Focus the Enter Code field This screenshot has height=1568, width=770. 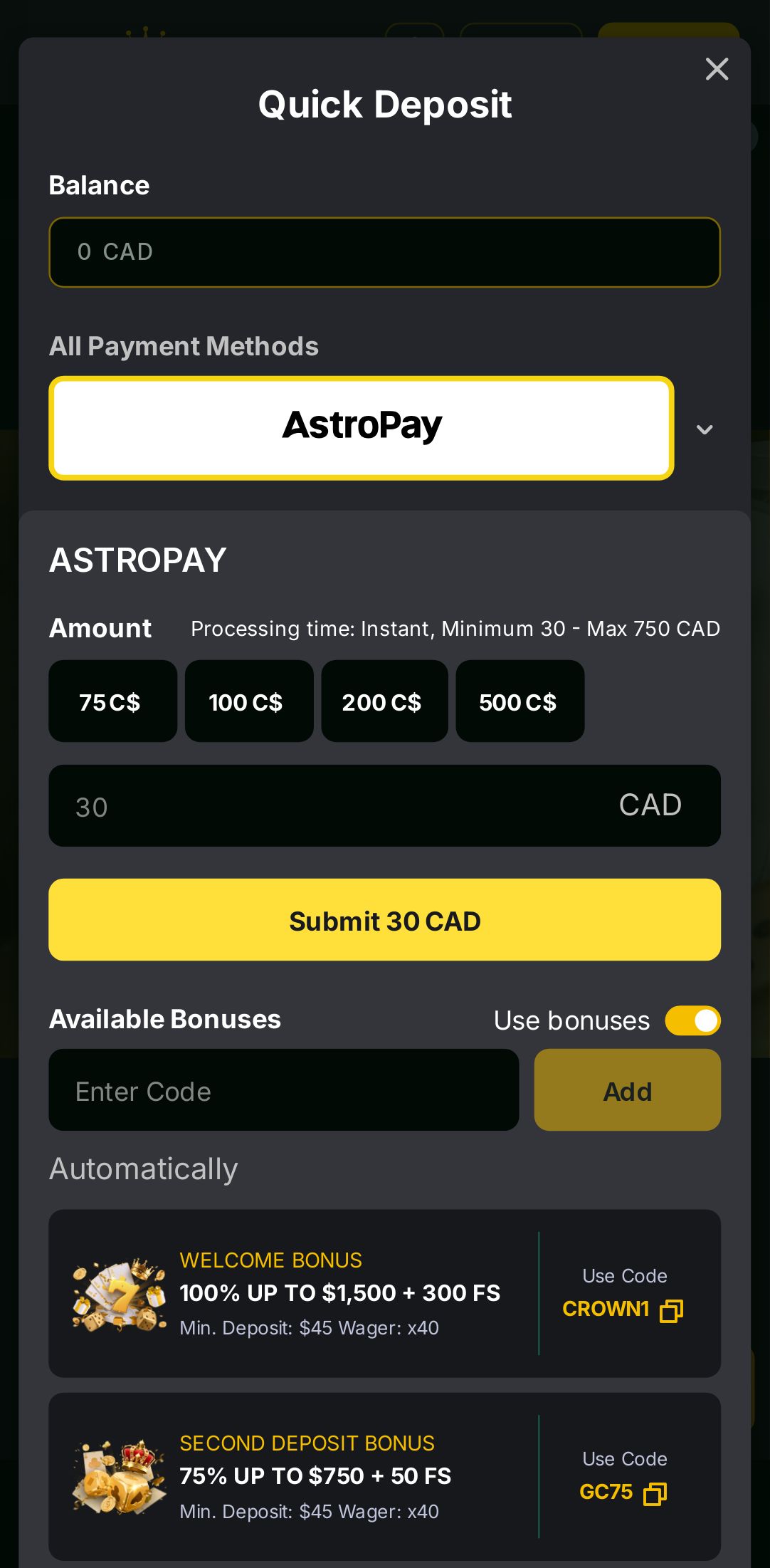coord(283,1090)
